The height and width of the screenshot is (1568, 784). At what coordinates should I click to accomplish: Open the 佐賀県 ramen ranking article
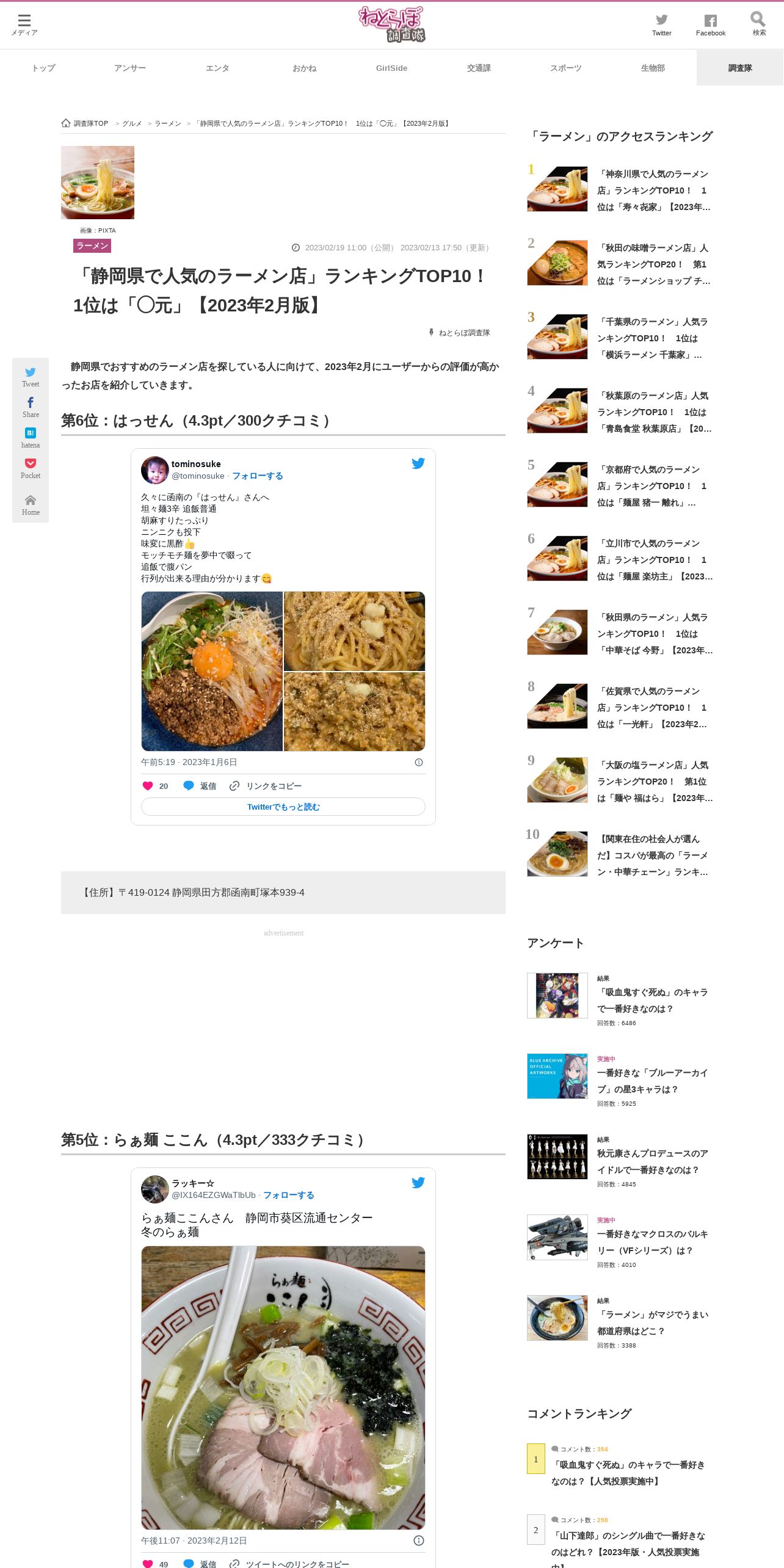pyautogui.click(x=620, y=707)
